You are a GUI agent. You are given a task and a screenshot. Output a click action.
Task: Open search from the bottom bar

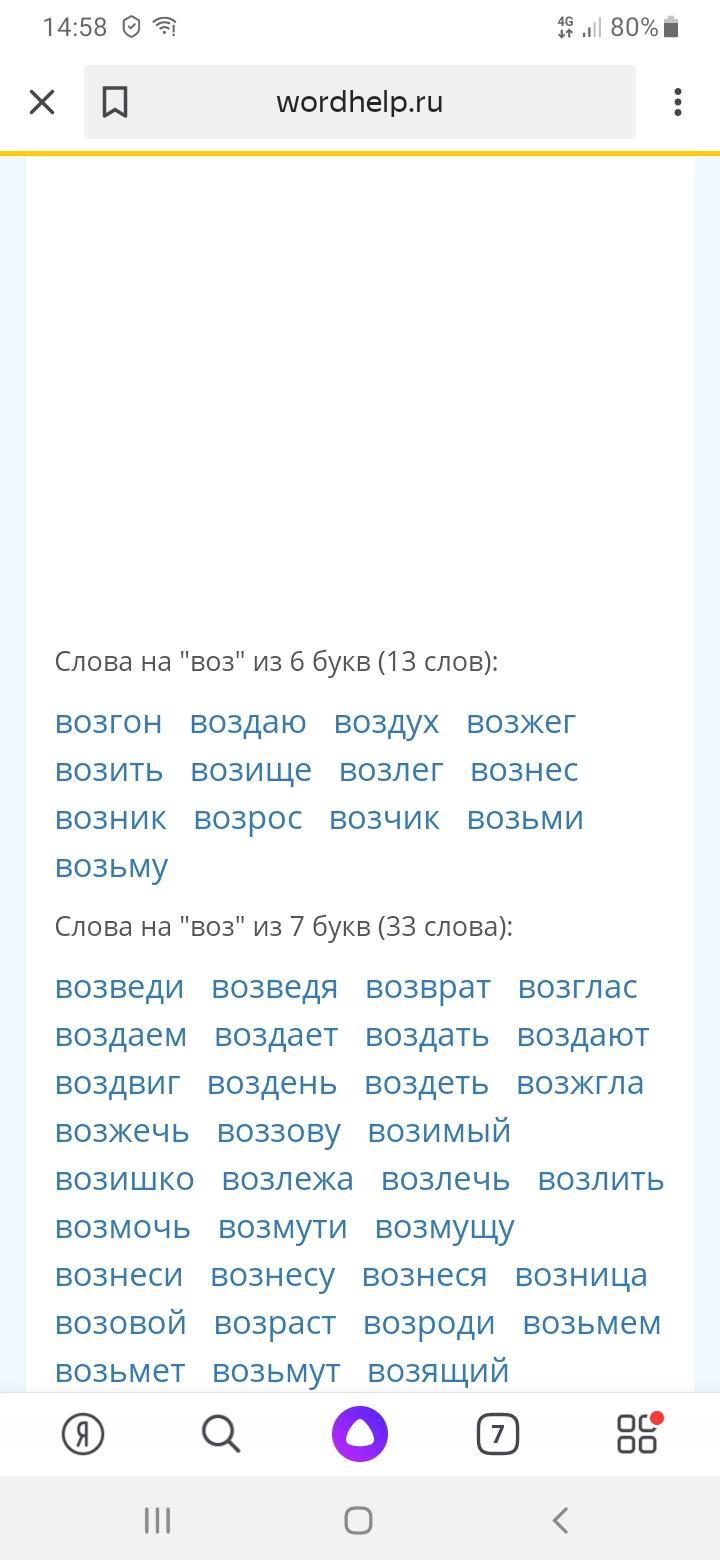pos(221,1434)
